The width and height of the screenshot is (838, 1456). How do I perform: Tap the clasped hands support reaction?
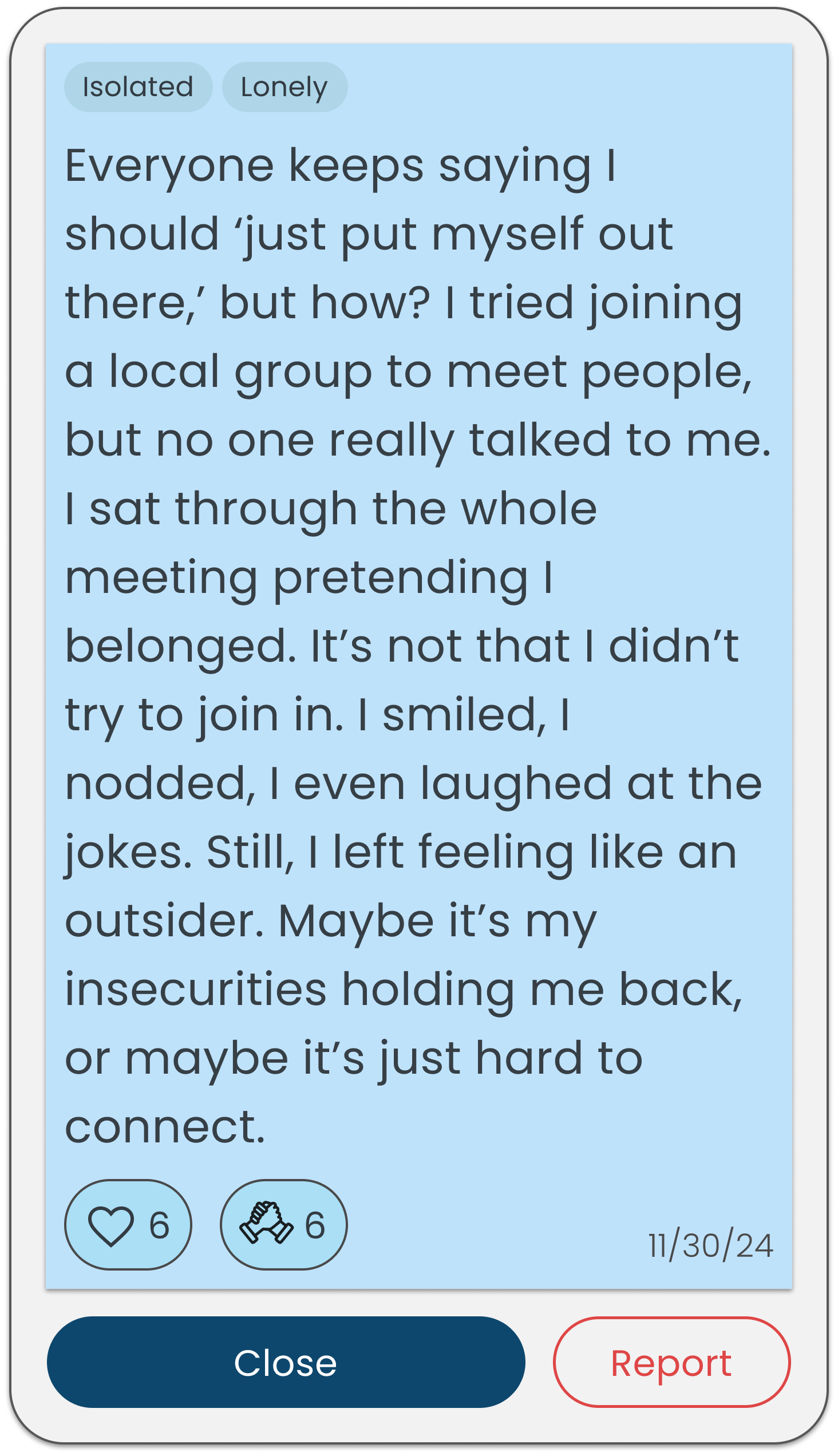[x=284, y=1224]
